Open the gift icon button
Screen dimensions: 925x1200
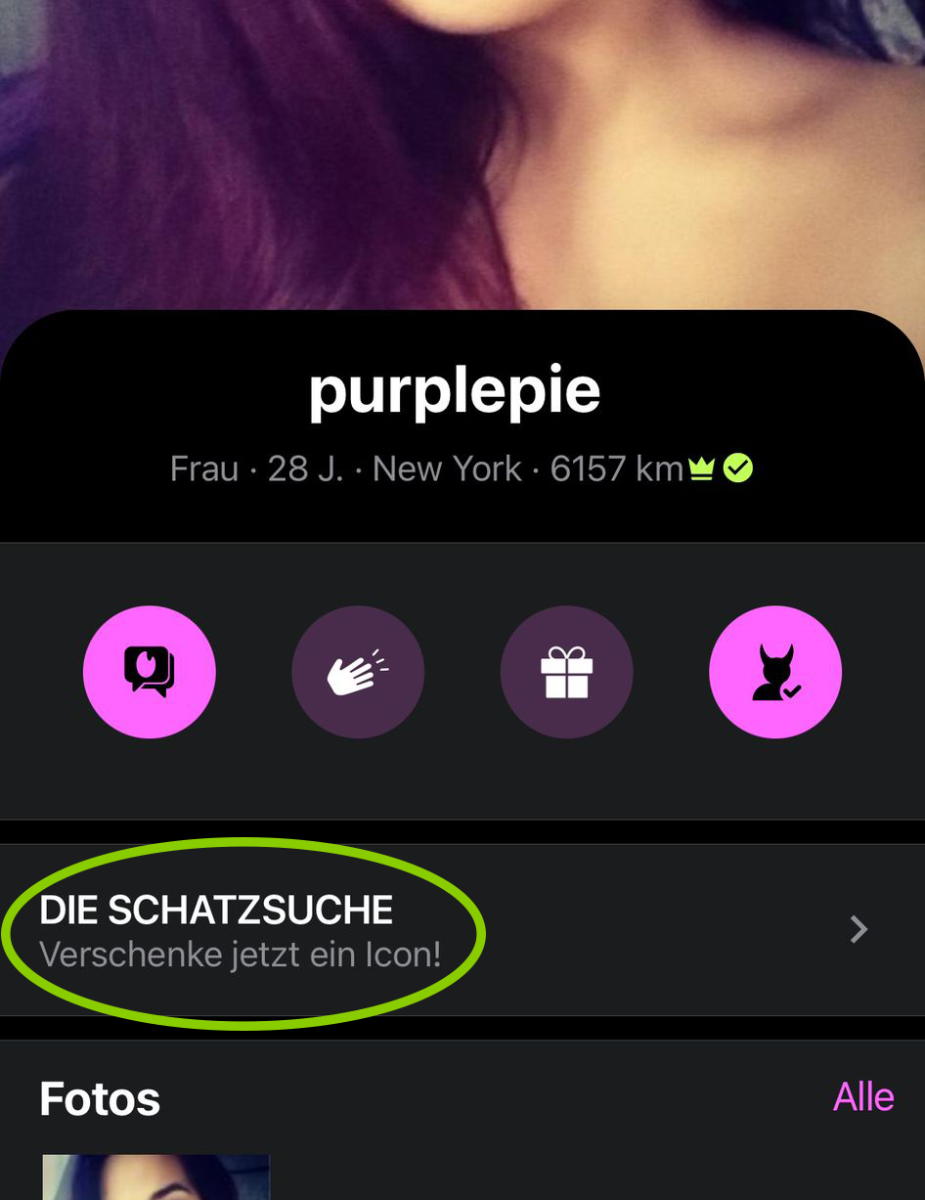tap(566, 672)
